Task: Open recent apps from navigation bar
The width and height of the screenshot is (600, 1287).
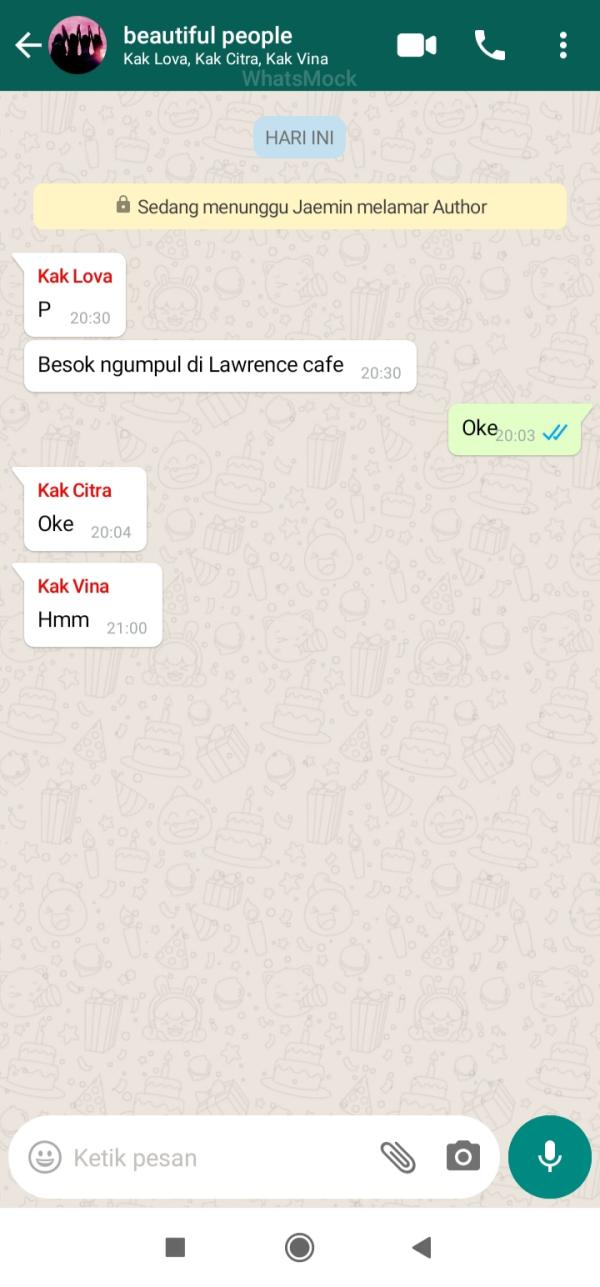Action: point(175,1246)
